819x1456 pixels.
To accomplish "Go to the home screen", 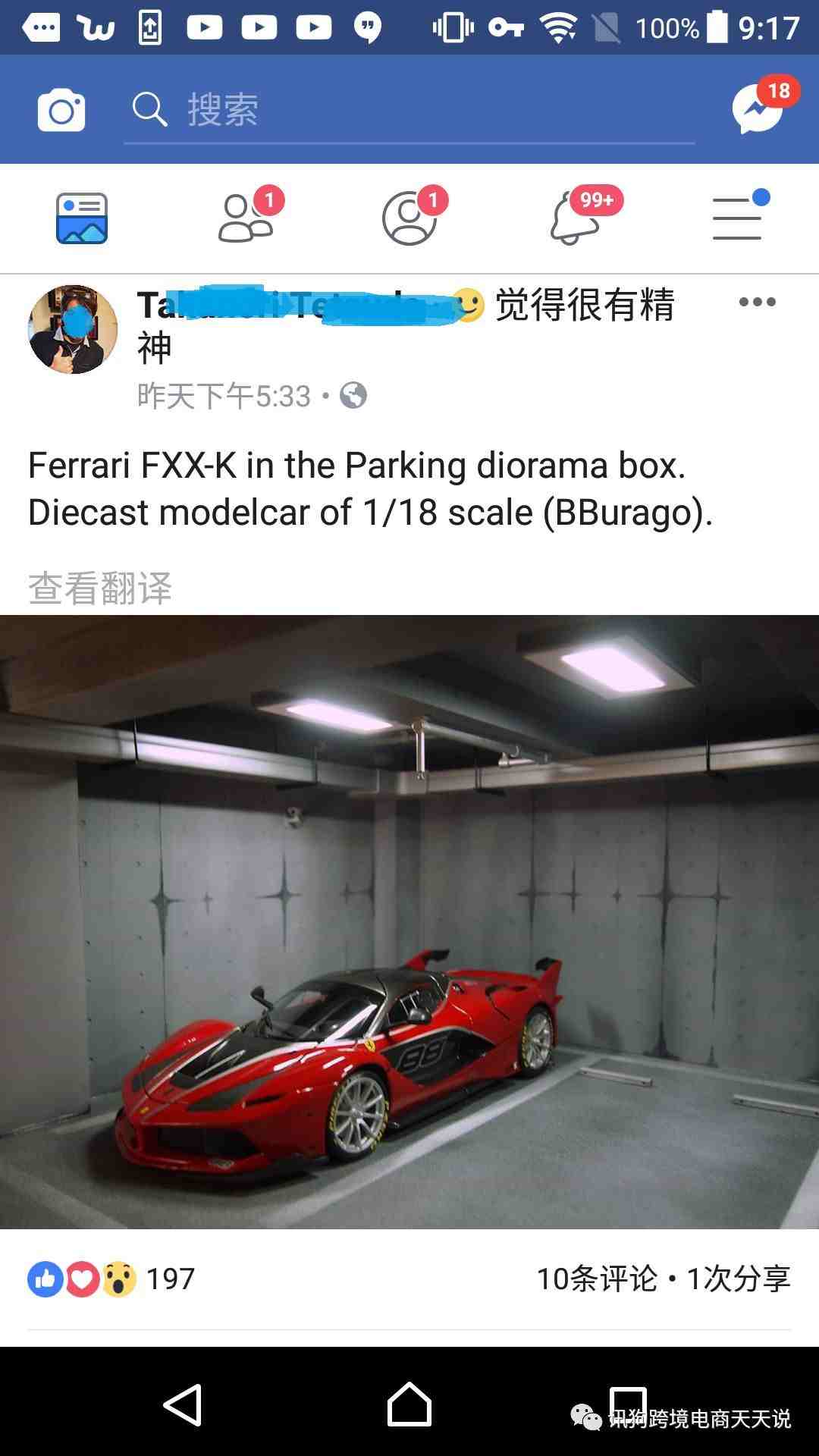I will pos(409,1404).
